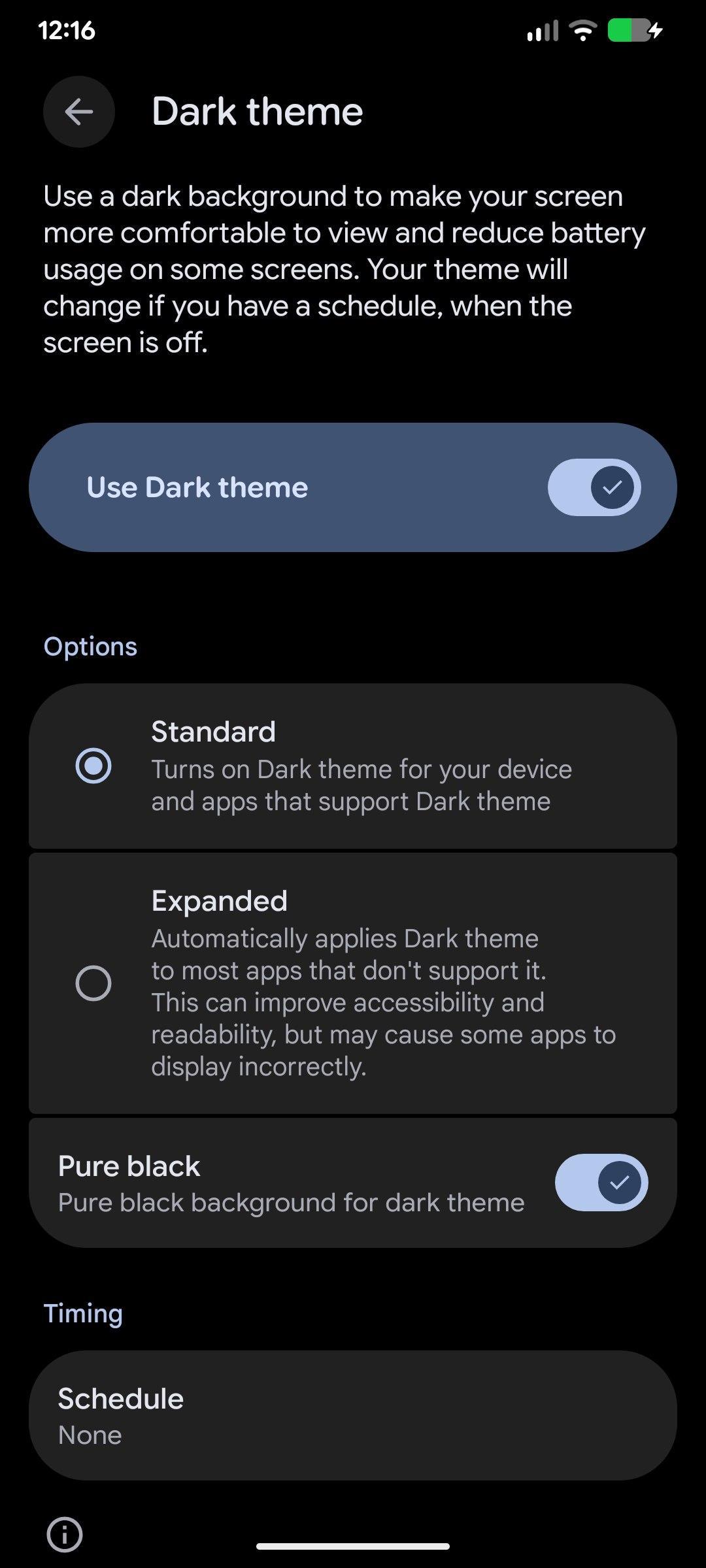The height and width of the screenshot is (1568, 706).
Task: Tap the info icon below Schedule
Action: tap(65, 1534)
